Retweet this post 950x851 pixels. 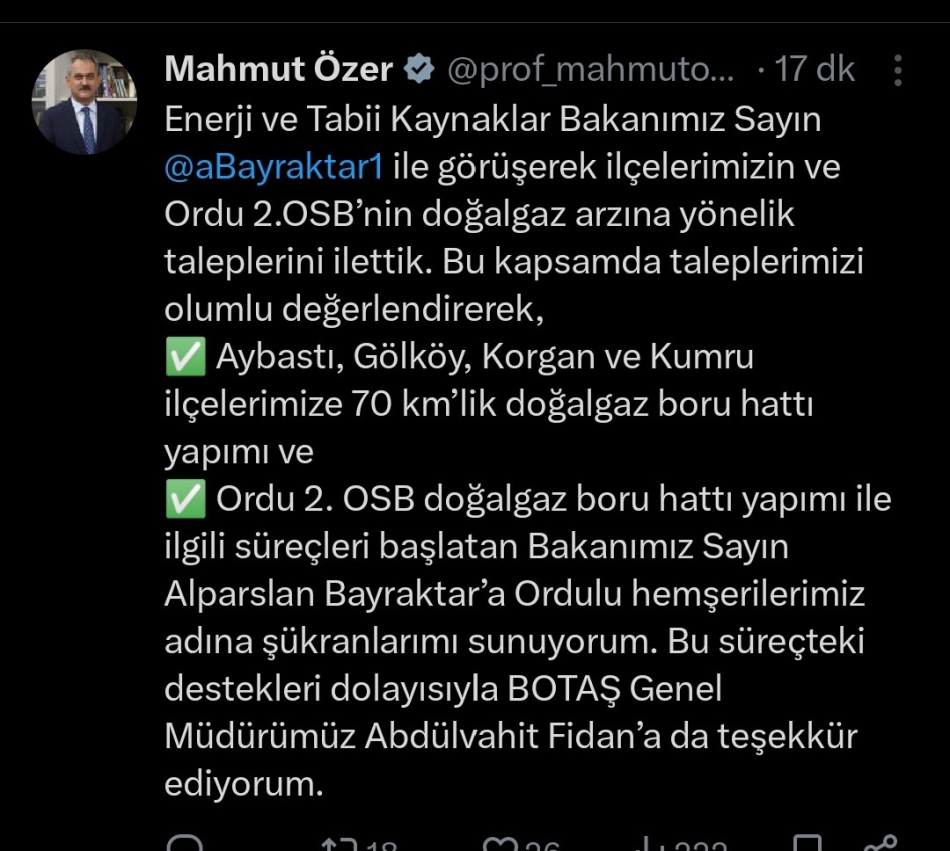338,845
